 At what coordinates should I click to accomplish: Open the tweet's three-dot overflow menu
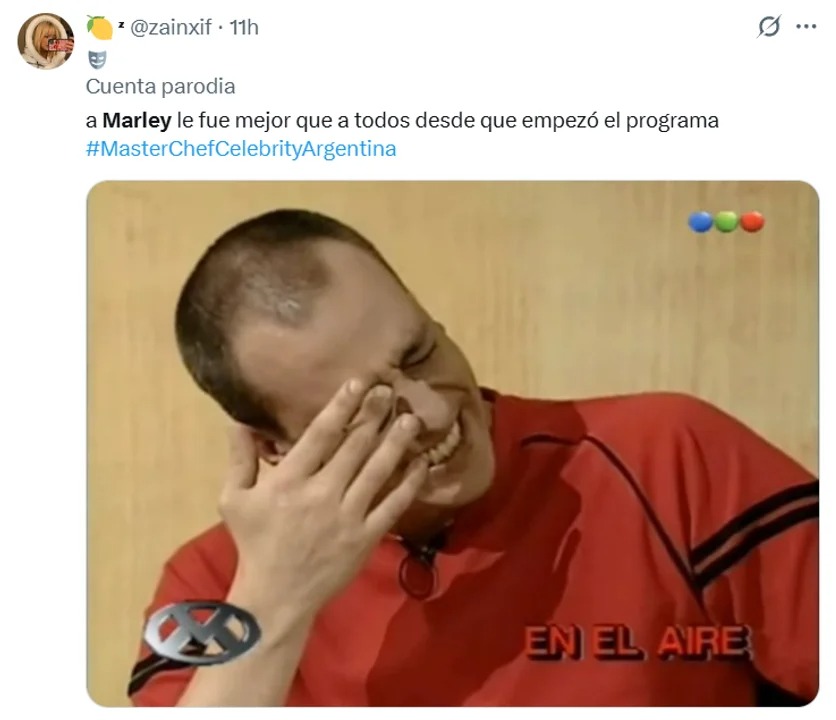pyautogui.click(x=806, y=27)
